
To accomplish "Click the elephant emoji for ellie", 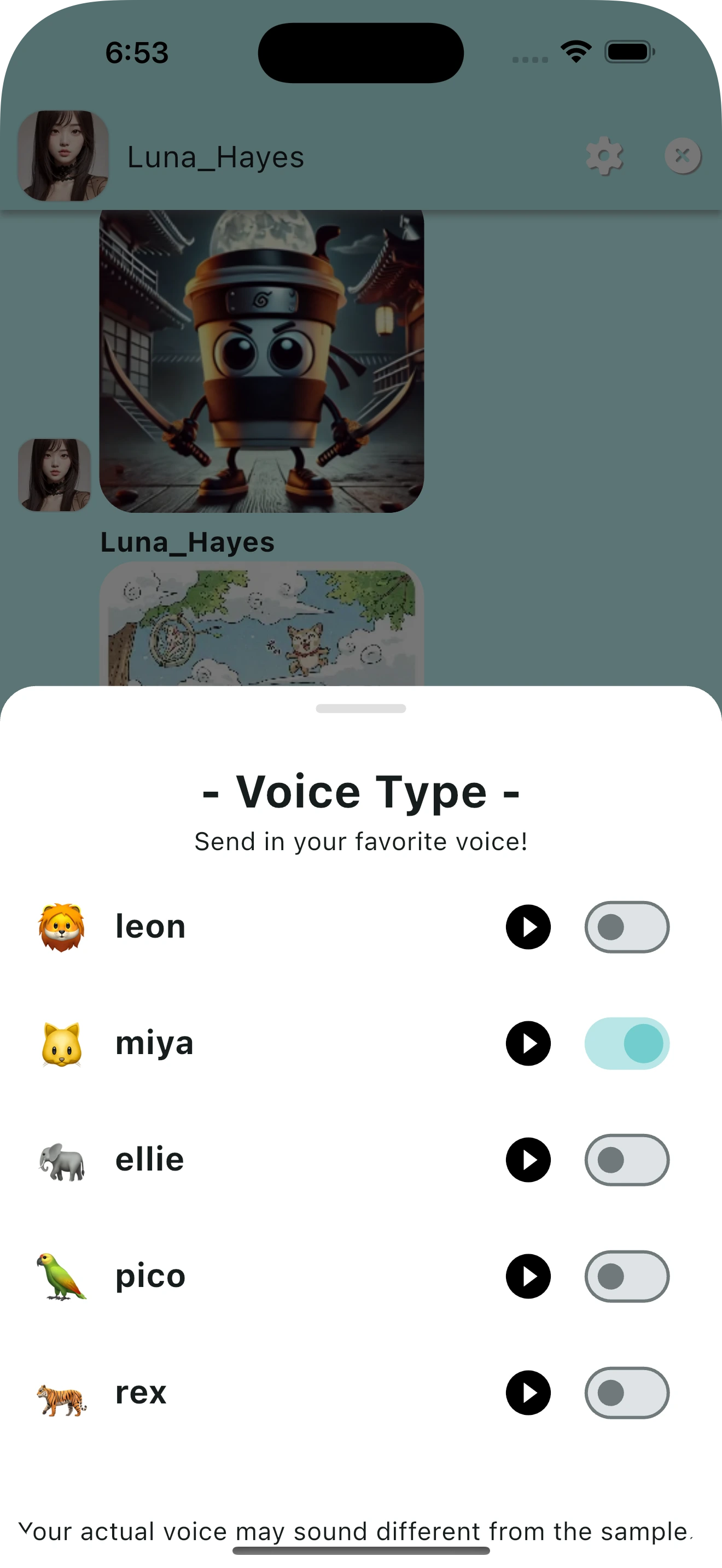I will (61, 1159).
